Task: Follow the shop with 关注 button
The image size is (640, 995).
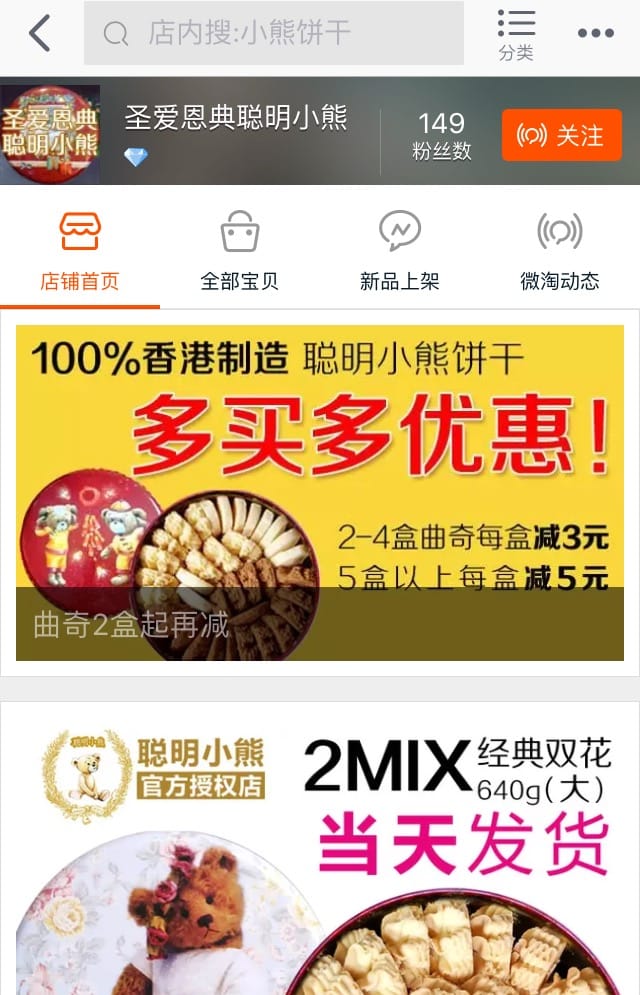Action: (561, 135)
